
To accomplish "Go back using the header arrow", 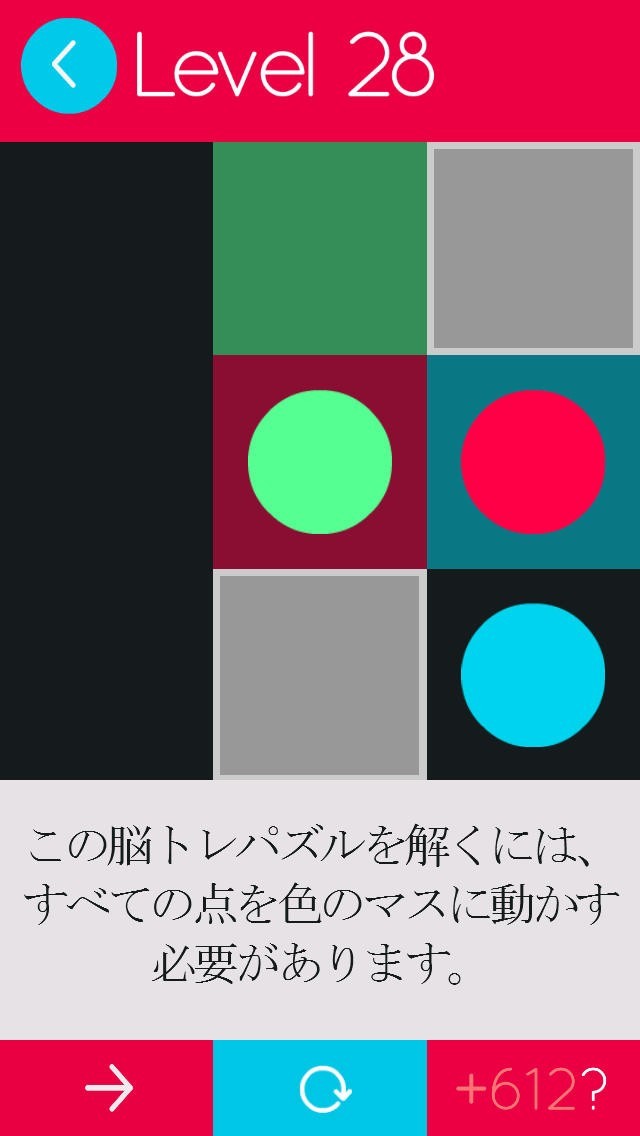I will coord(69,65).
